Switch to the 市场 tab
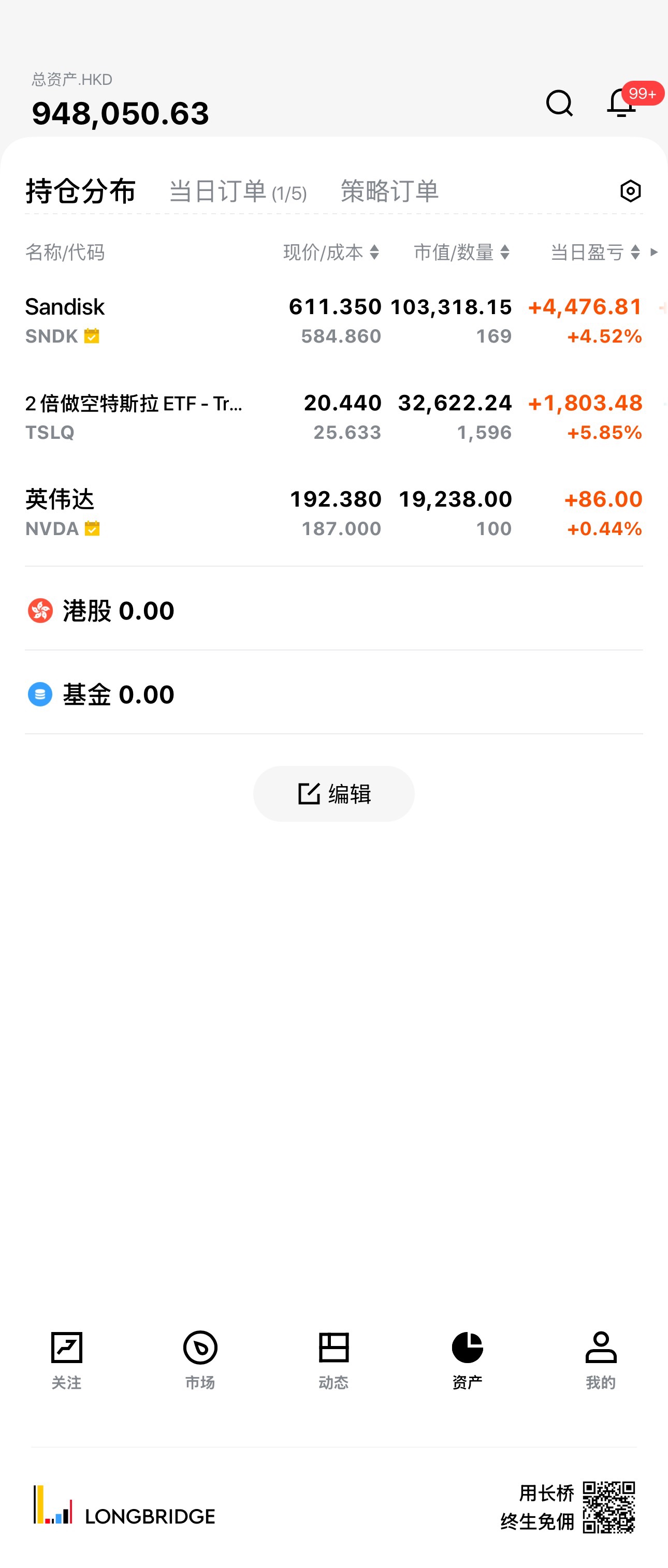The height and width of the screenshot is (1568, 668). tap(200, 1360)
